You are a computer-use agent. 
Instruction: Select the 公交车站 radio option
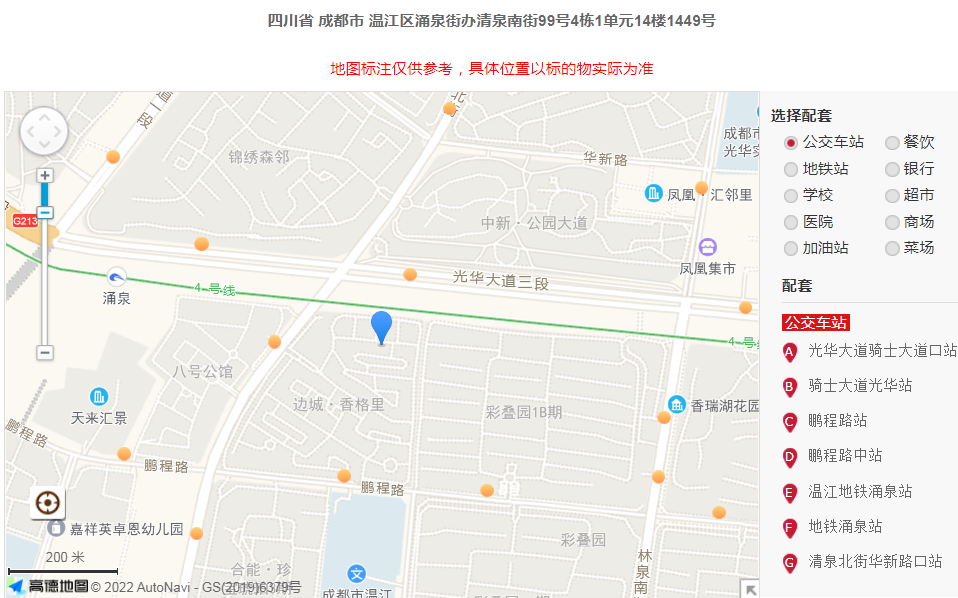tap(791, 143)
